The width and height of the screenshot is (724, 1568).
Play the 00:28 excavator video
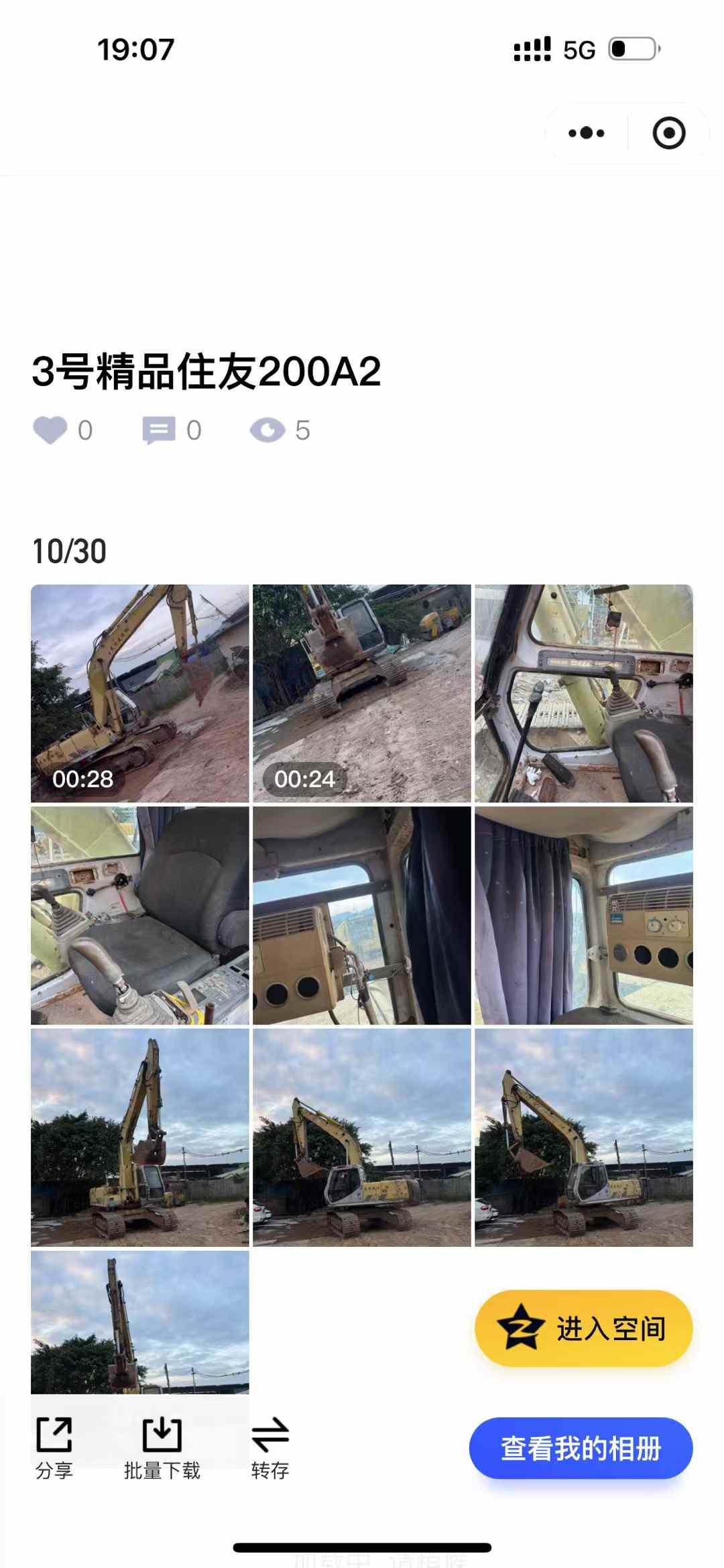(x=139, y=693)
